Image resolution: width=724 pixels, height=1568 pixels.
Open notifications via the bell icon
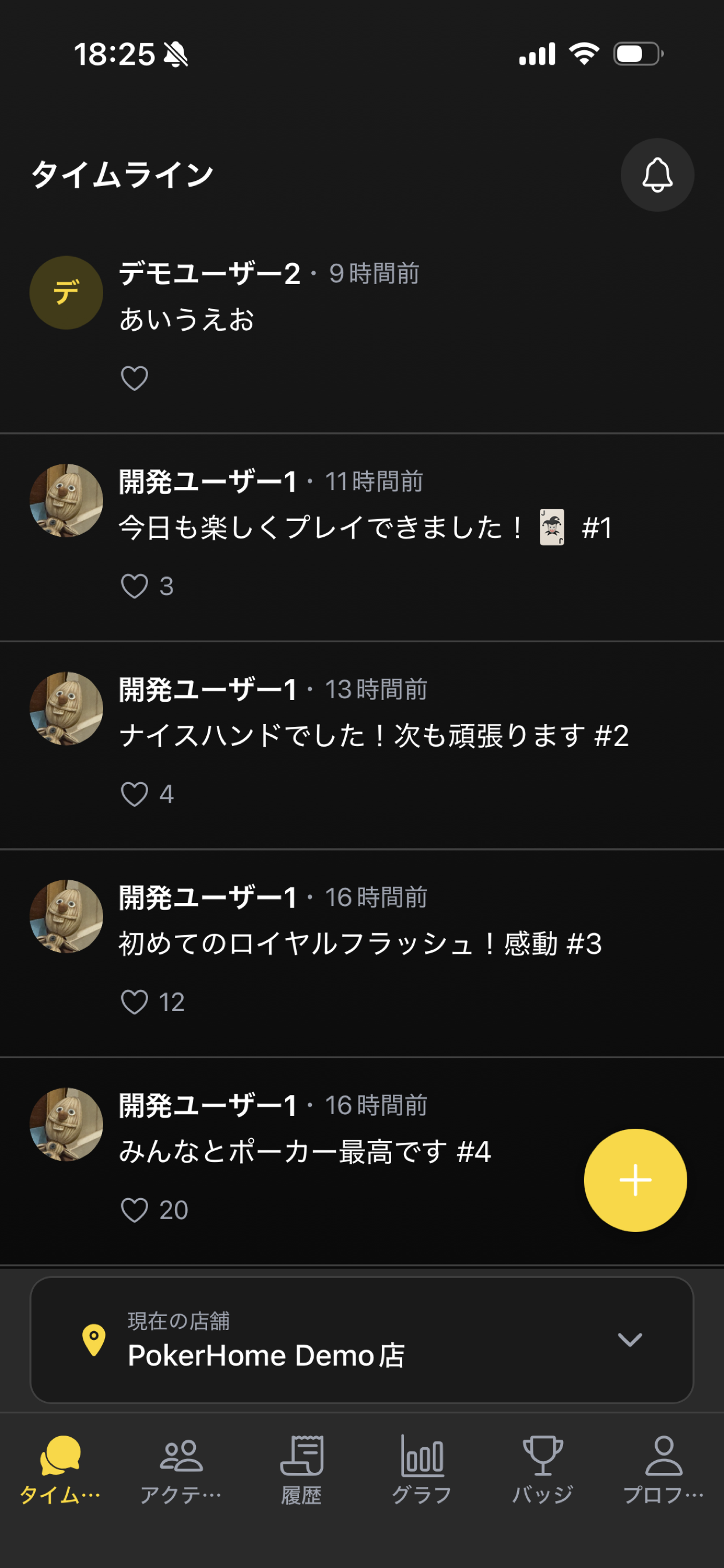coord(656,174)
